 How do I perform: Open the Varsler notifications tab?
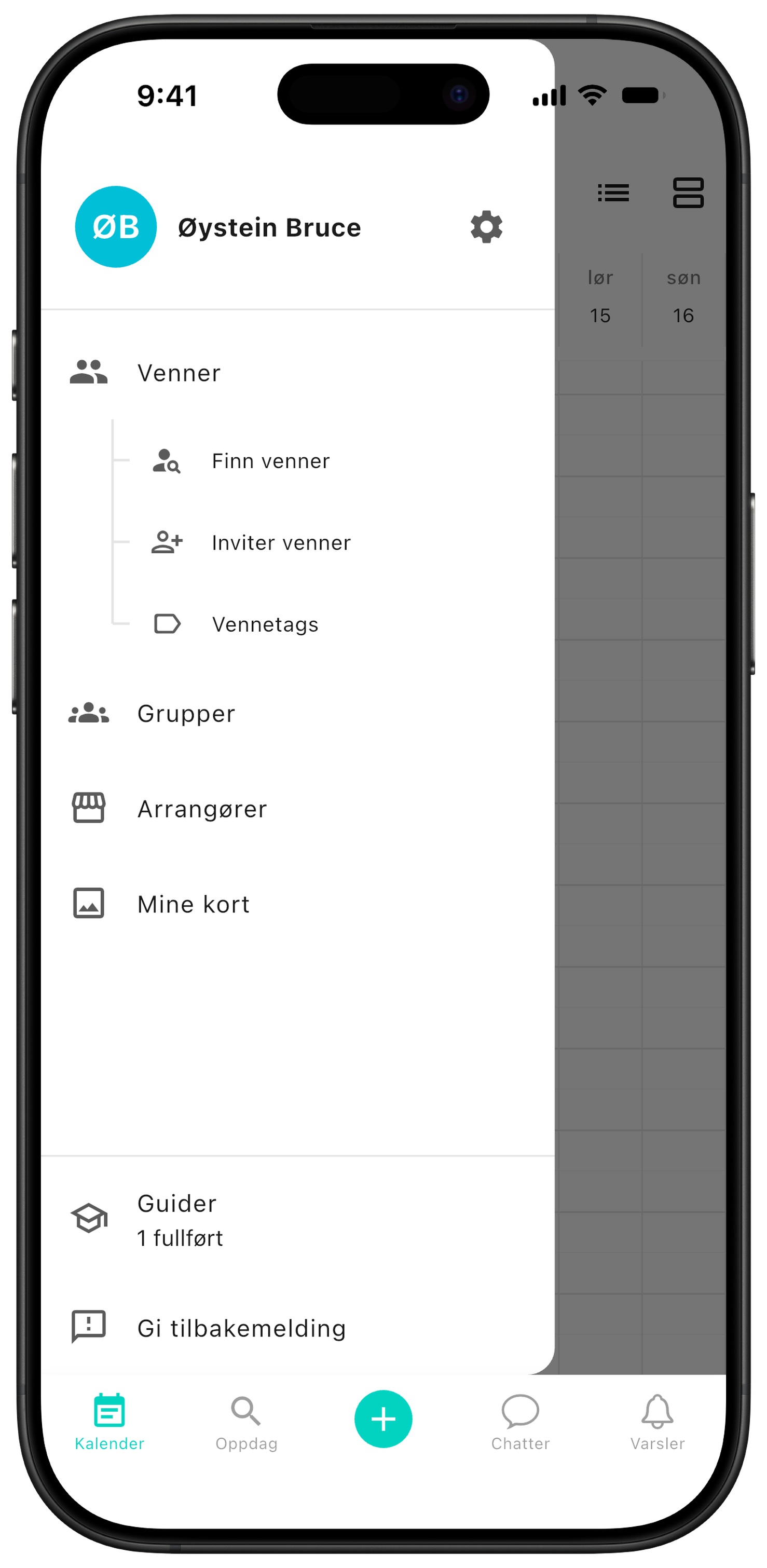click(x=658, y=1422)
